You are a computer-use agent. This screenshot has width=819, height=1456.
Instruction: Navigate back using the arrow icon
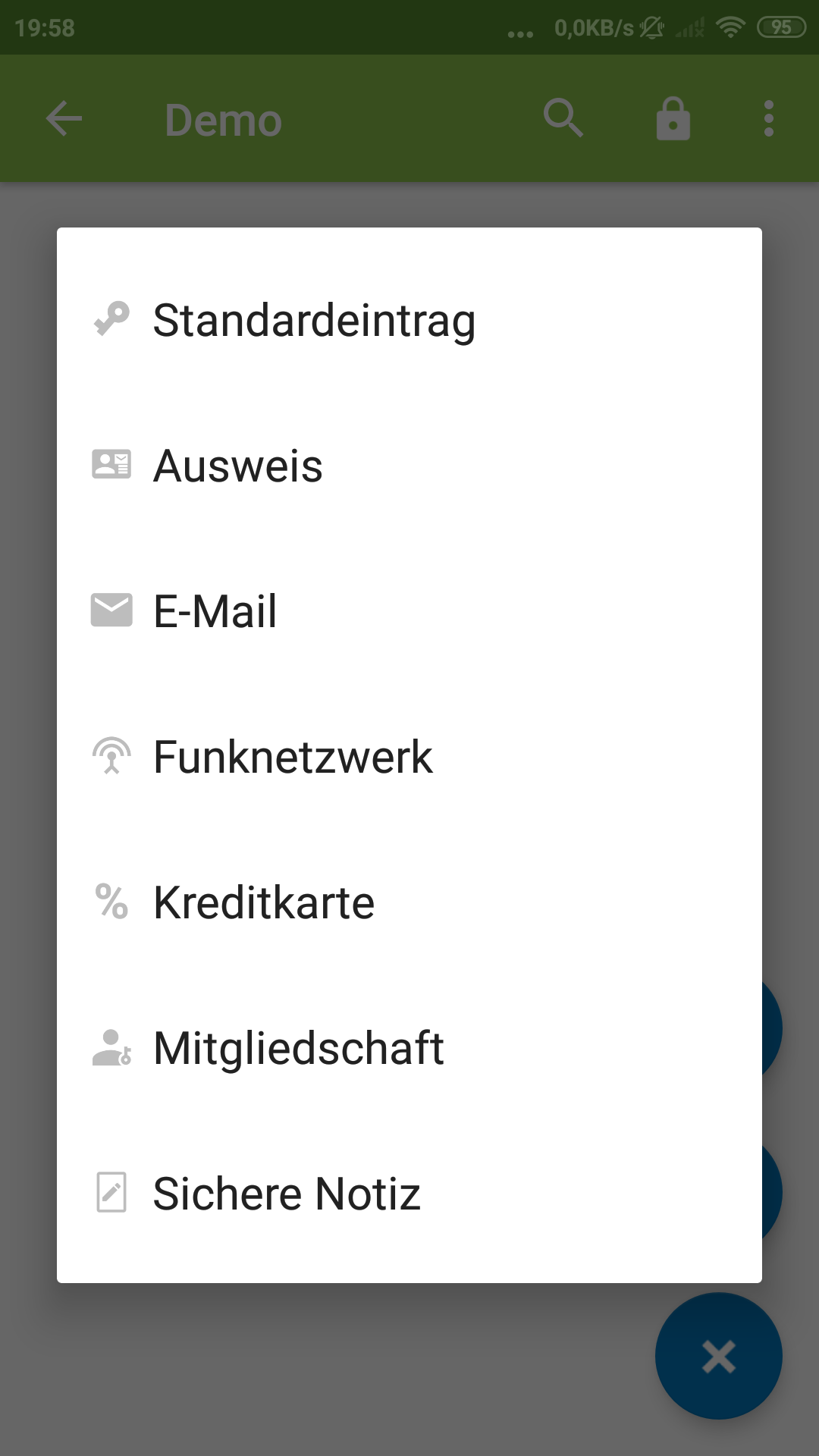coord(63,118)
